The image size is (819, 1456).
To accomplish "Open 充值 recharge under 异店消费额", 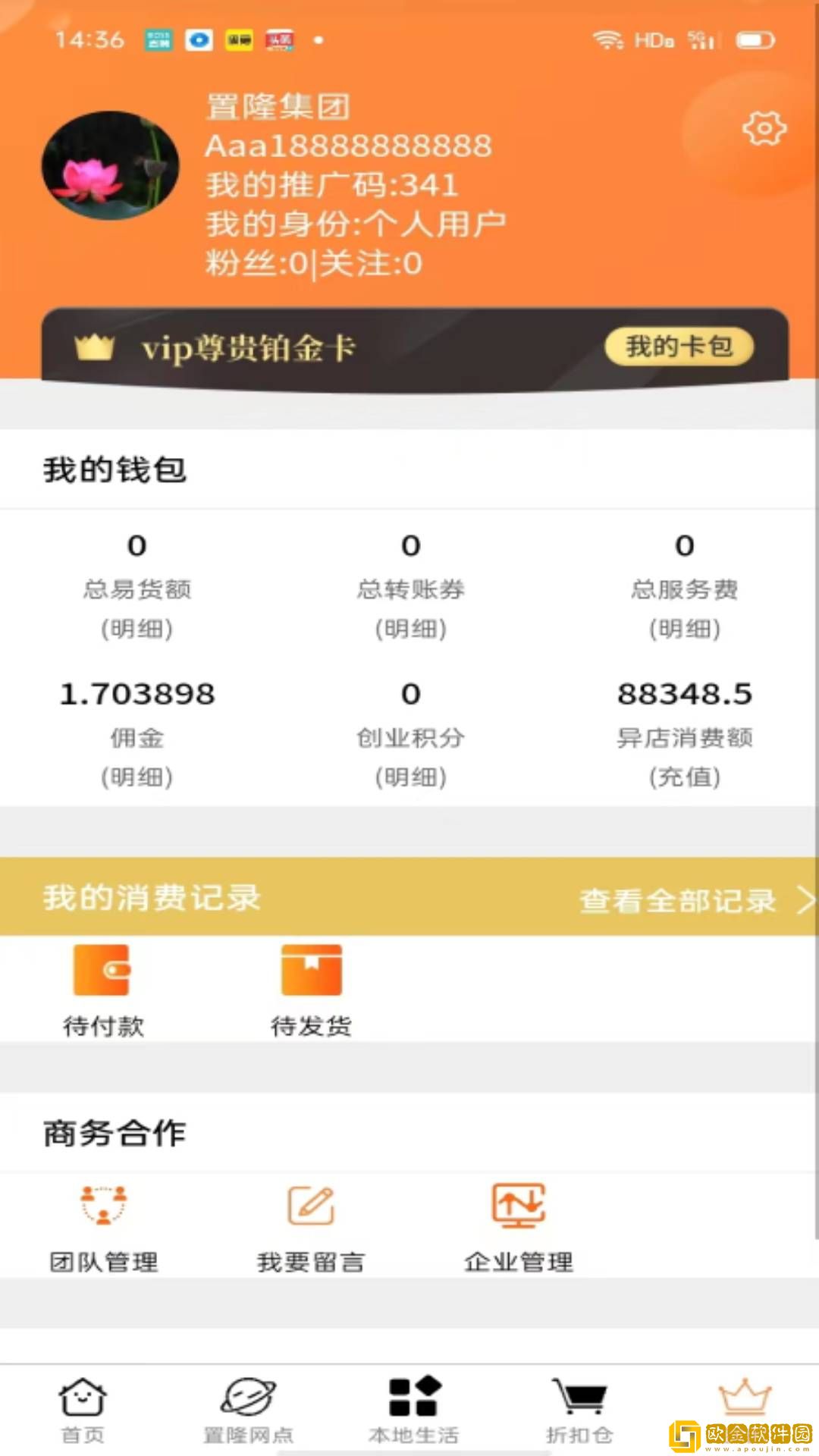I will (x=685, y=776).
